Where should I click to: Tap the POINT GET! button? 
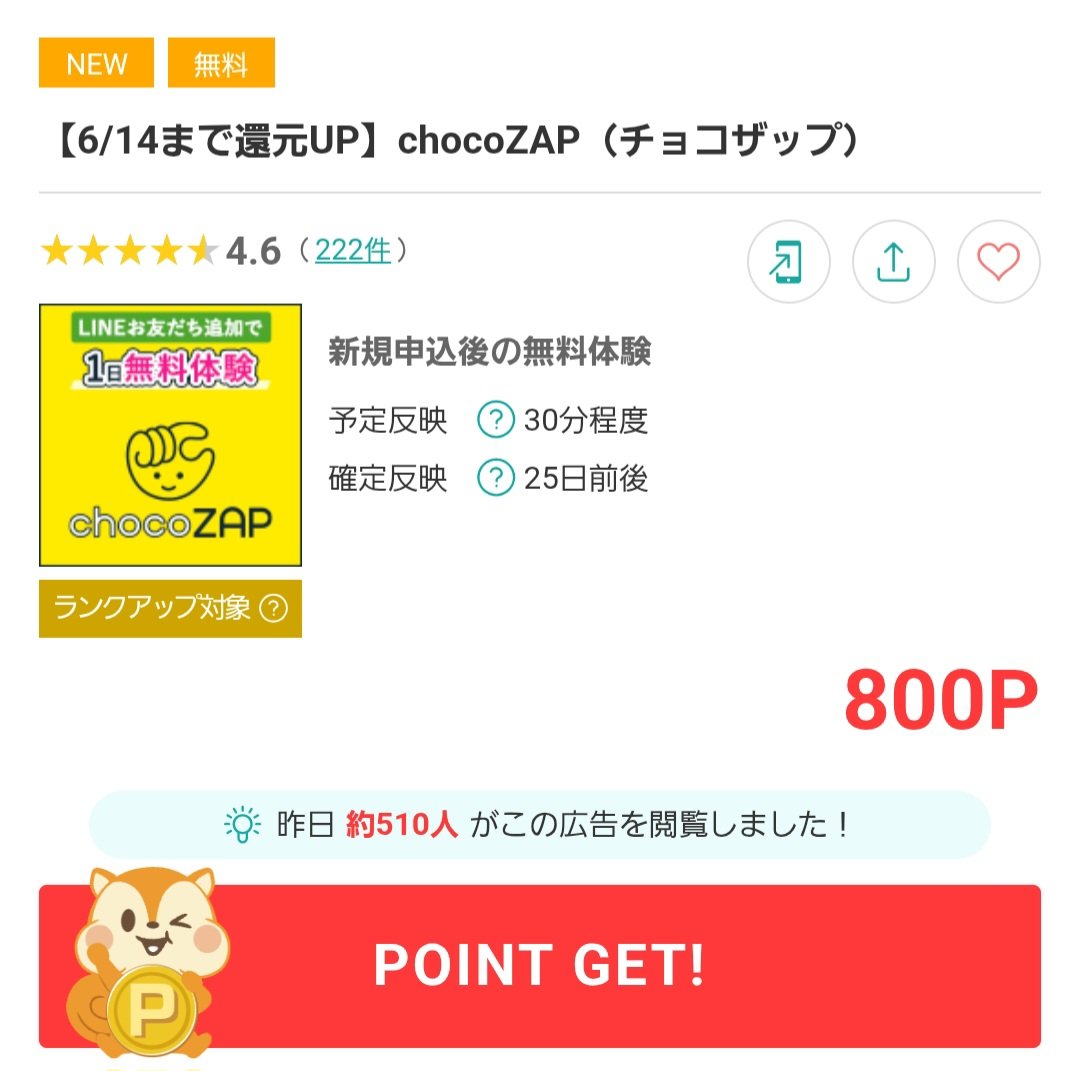[540, 965]
